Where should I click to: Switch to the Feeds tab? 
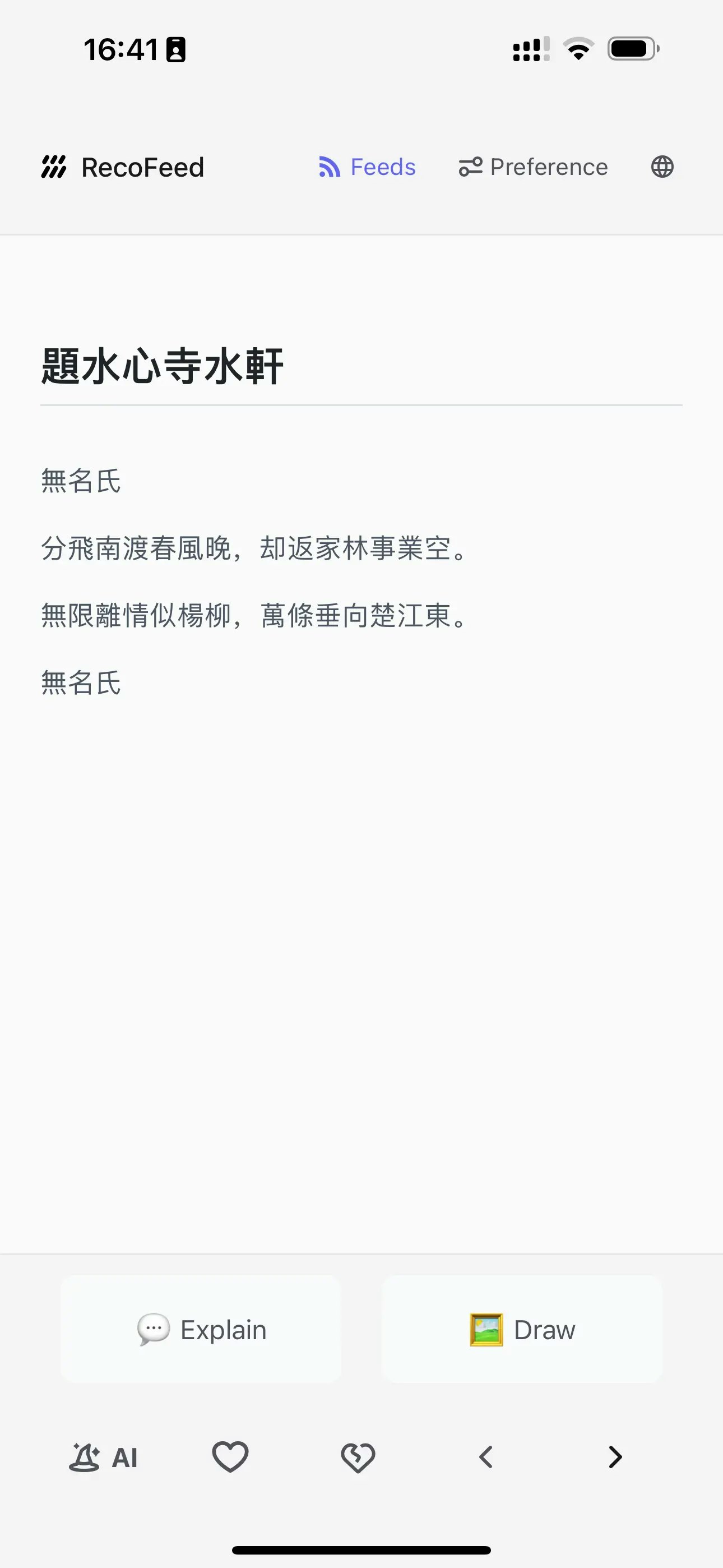[x=368, y=167]
